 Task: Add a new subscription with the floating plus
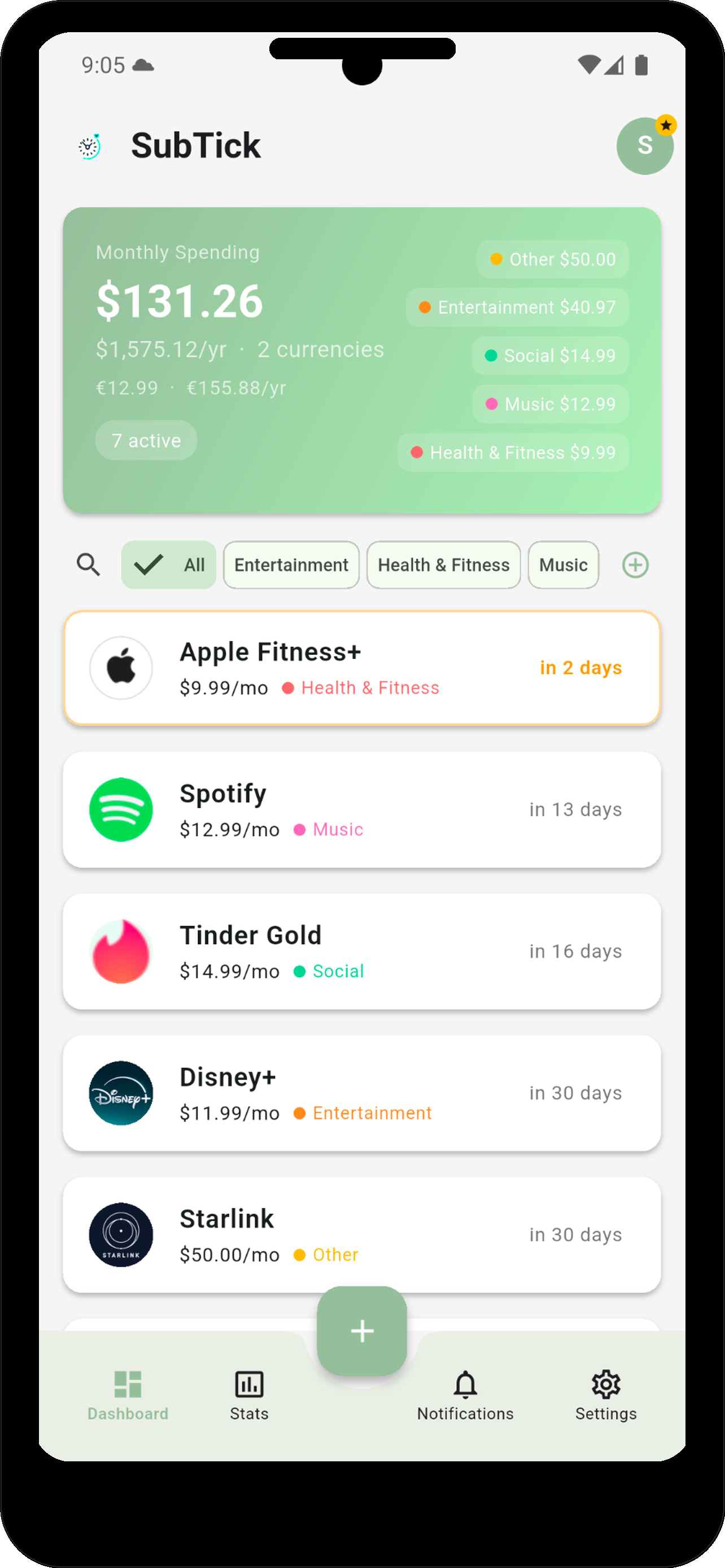pos(361,1330)
